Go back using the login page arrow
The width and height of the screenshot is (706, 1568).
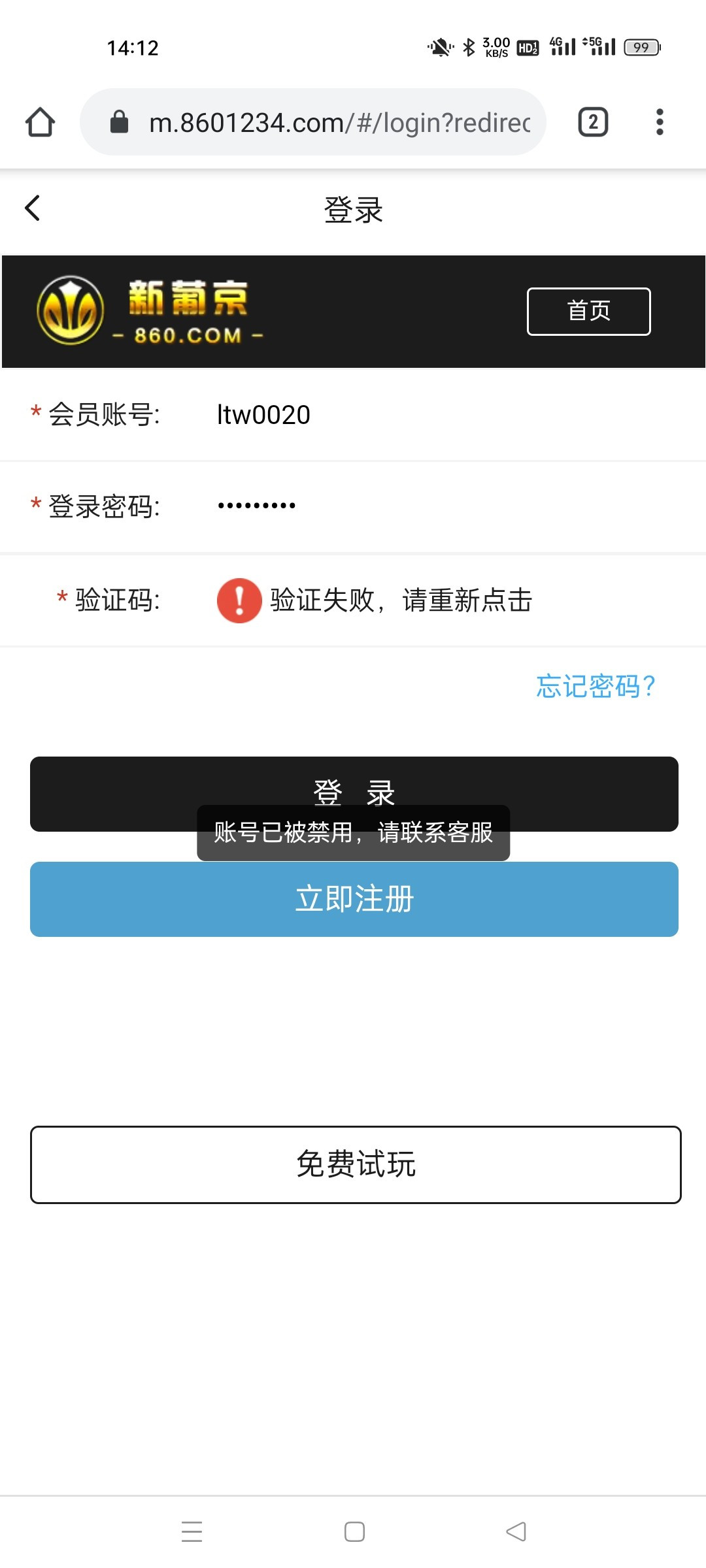pyautogui.click(x=32, y=208)
